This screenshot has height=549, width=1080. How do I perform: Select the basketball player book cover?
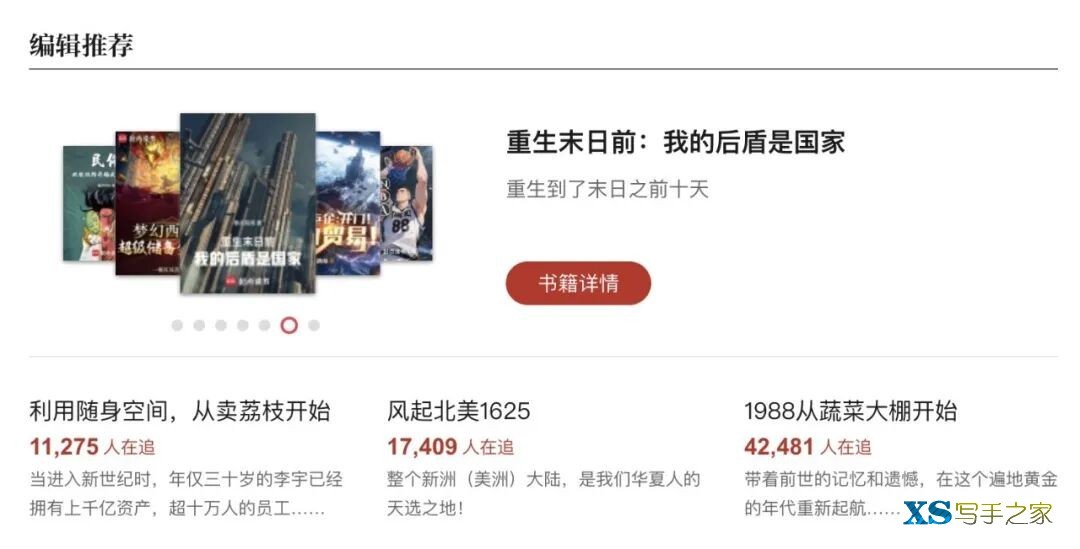click(410, 203)
